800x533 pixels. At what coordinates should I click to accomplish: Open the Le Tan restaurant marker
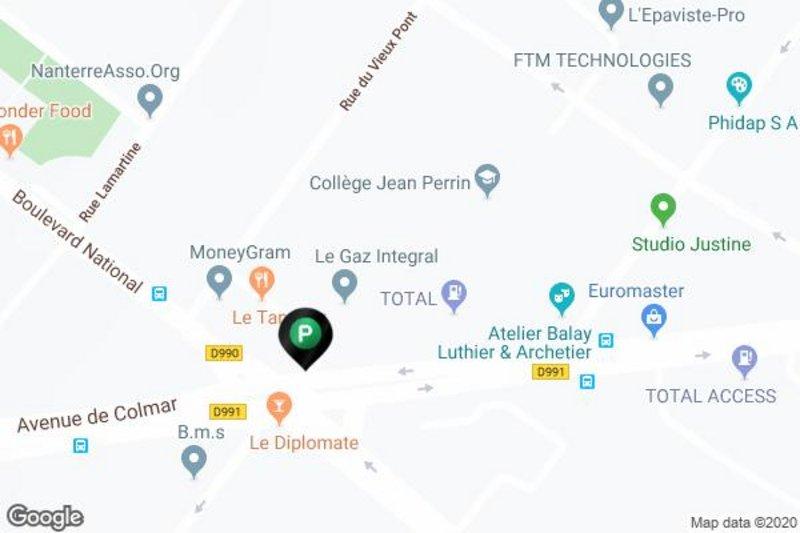[x=262, y=281]
